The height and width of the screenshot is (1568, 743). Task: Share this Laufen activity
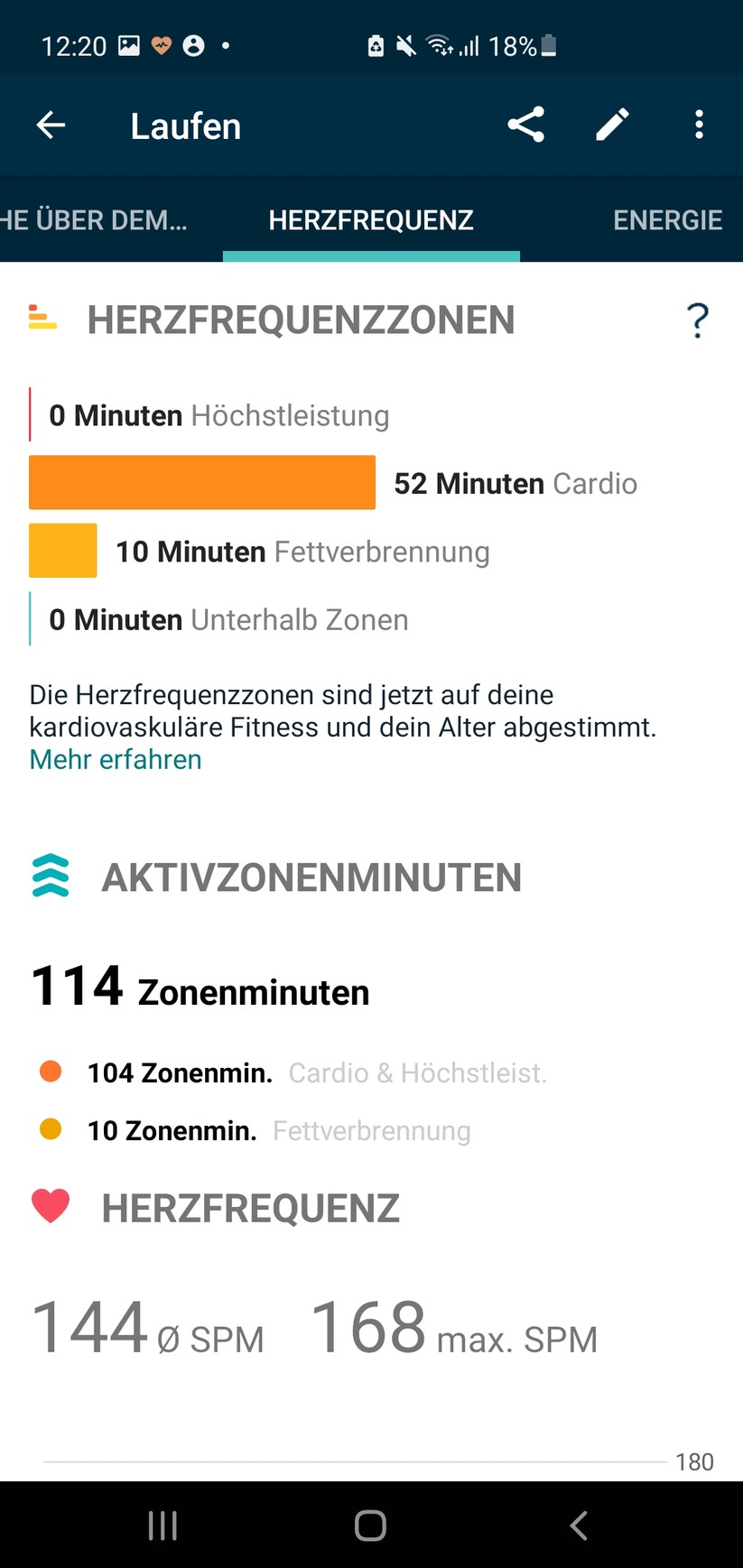tap(525, 125)
